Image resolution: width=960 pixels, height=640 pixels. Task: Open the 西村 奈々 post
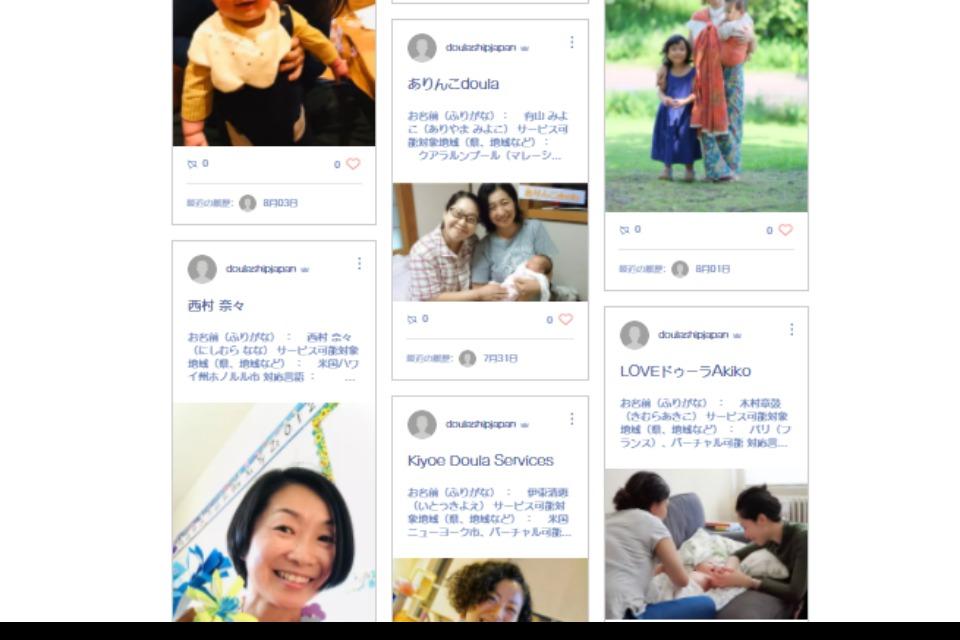point(216,306)
